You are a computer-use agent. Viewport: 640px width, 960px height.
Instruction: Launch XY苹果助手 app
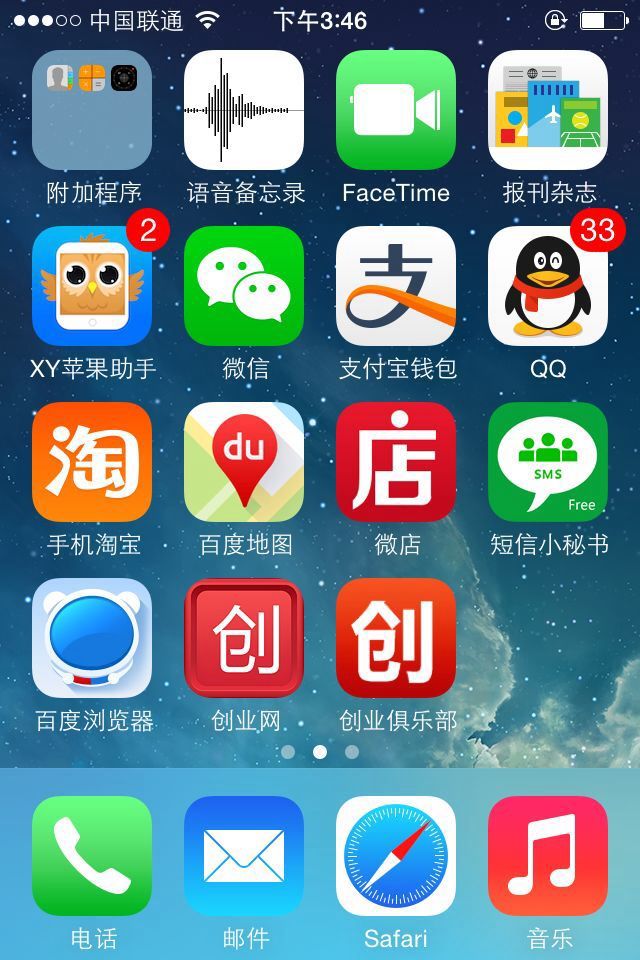(92, 286)
